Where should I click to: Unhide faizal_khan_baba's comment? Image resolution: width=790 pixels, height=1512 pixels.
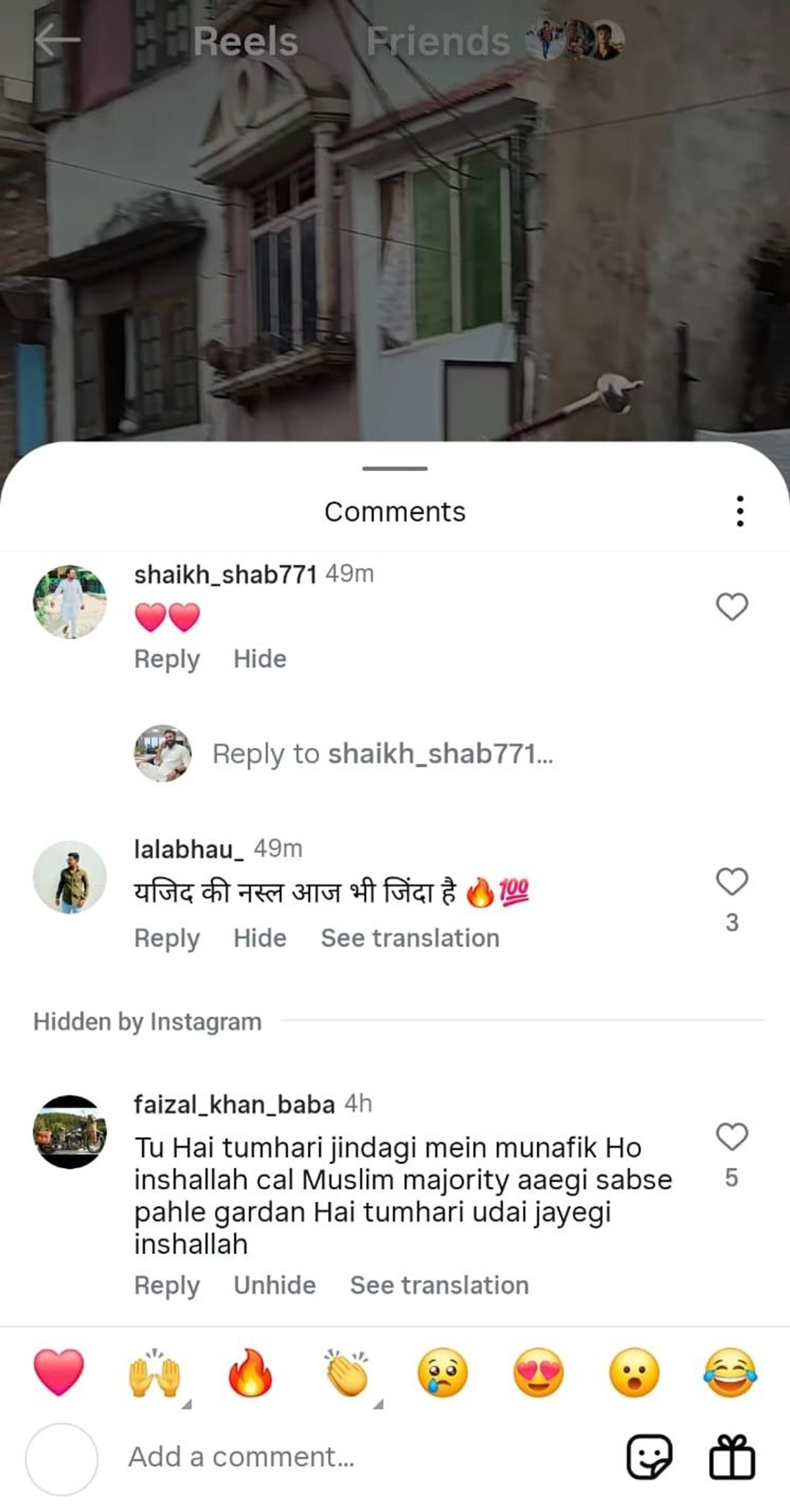pyautogui.click(x=275, y=1285)
